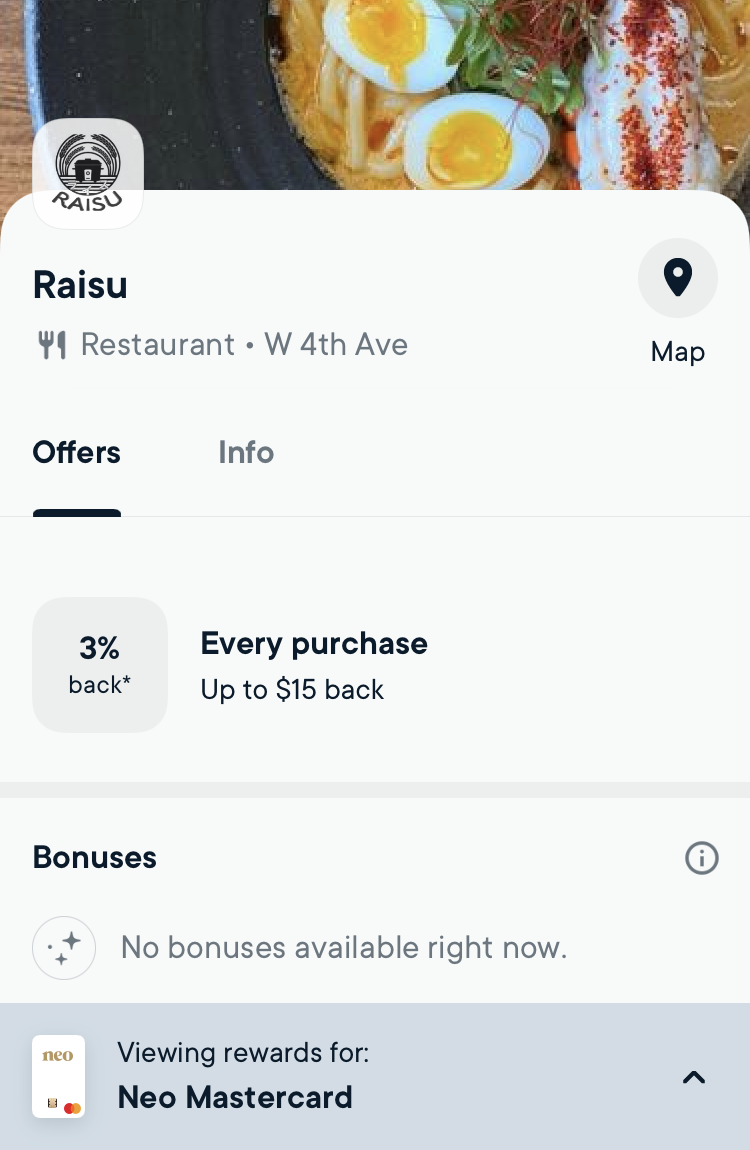Select the Offers tab
This screenshot has width=750, height=1150.
click(x=76, y=453)
